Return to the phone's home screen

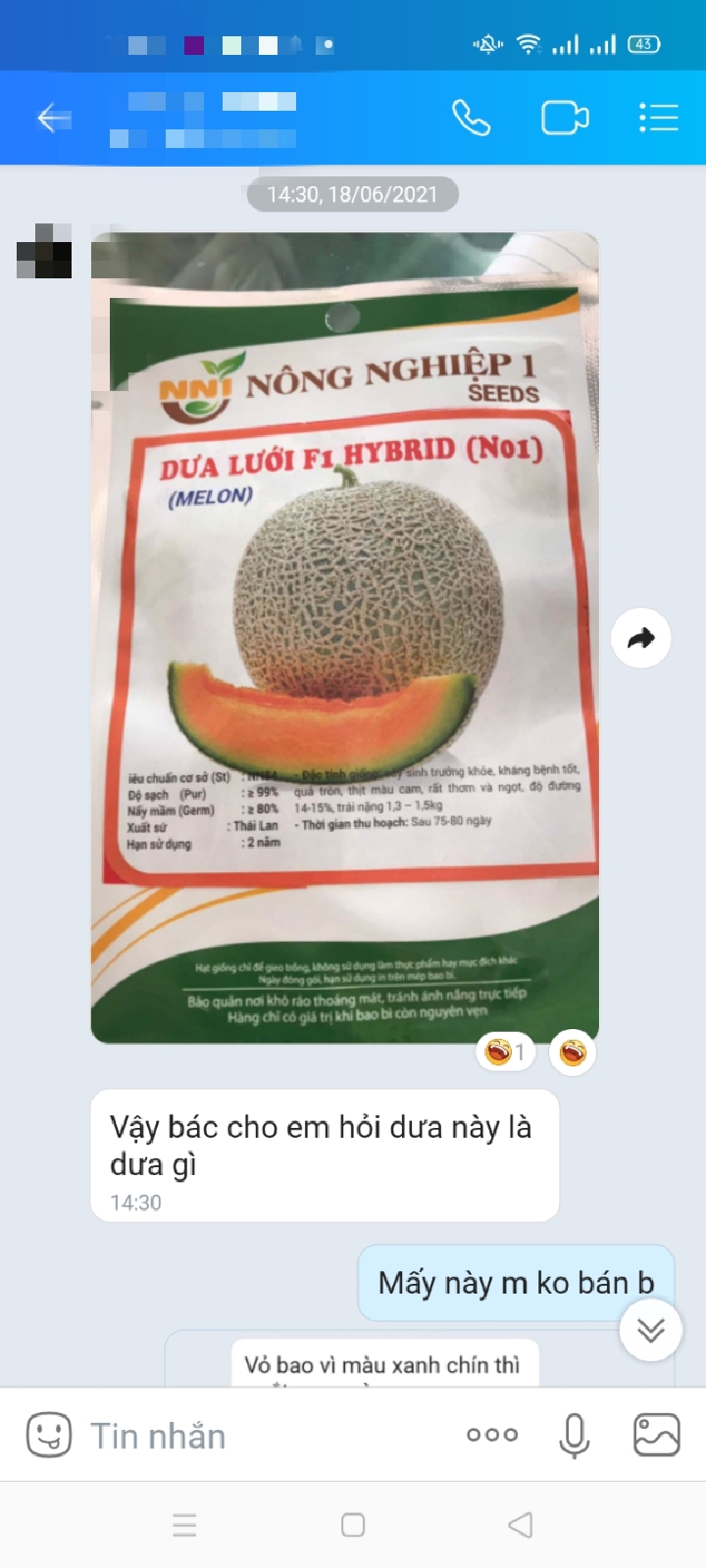click(x=353, y=1525)
